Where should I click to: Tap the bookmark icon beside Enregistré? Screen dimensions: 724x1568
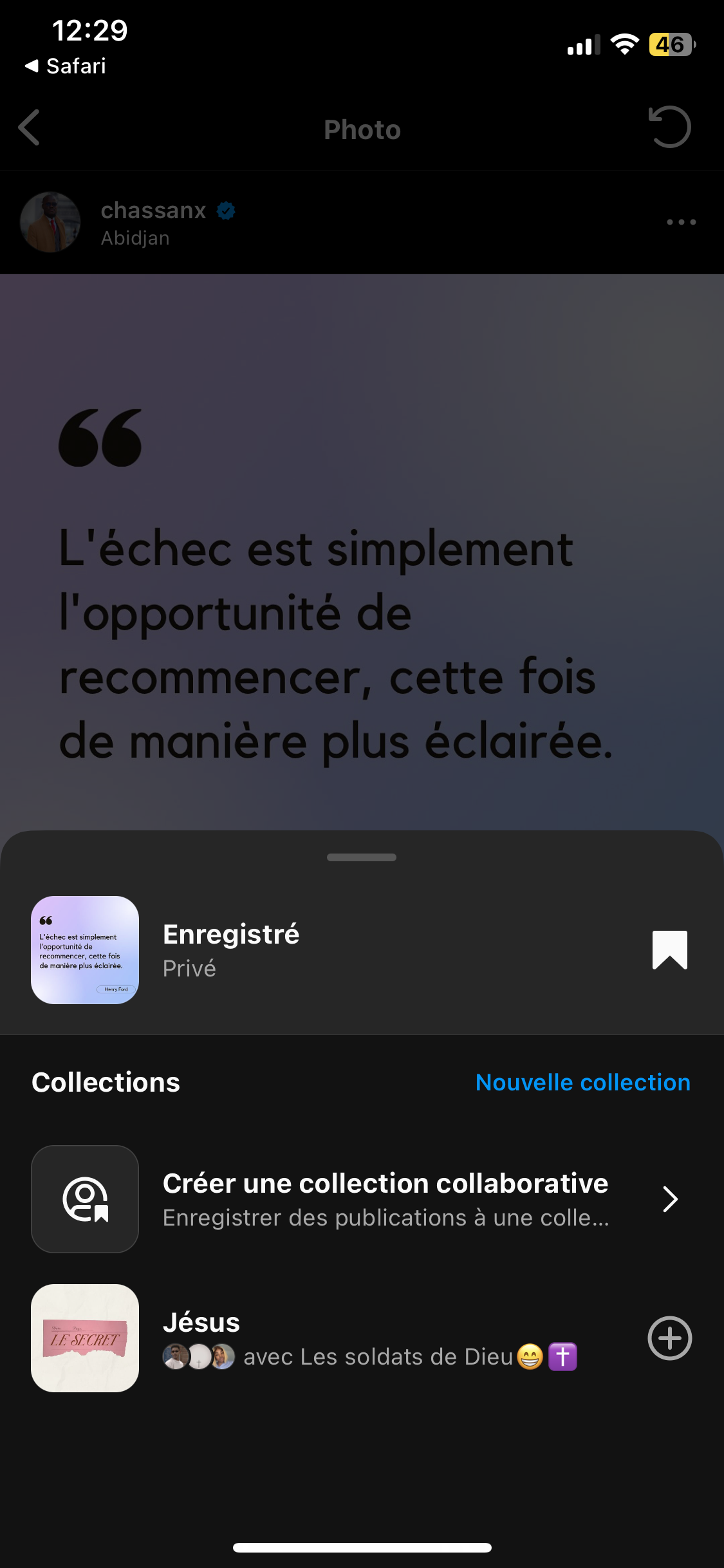point(669,949)
